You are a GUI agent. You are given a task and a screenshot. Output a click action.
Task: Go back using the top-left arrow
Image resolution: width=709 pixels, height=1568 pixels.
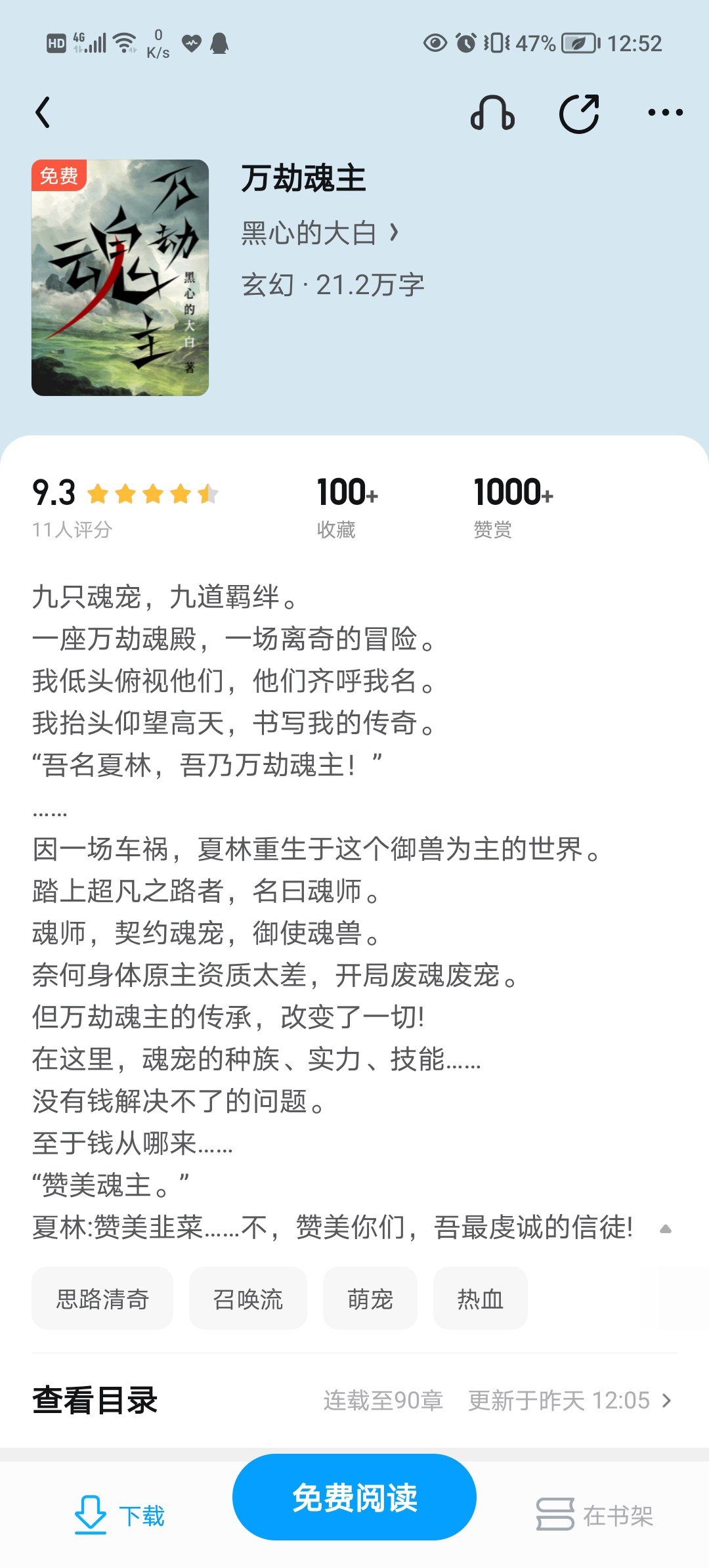(43, 112)
